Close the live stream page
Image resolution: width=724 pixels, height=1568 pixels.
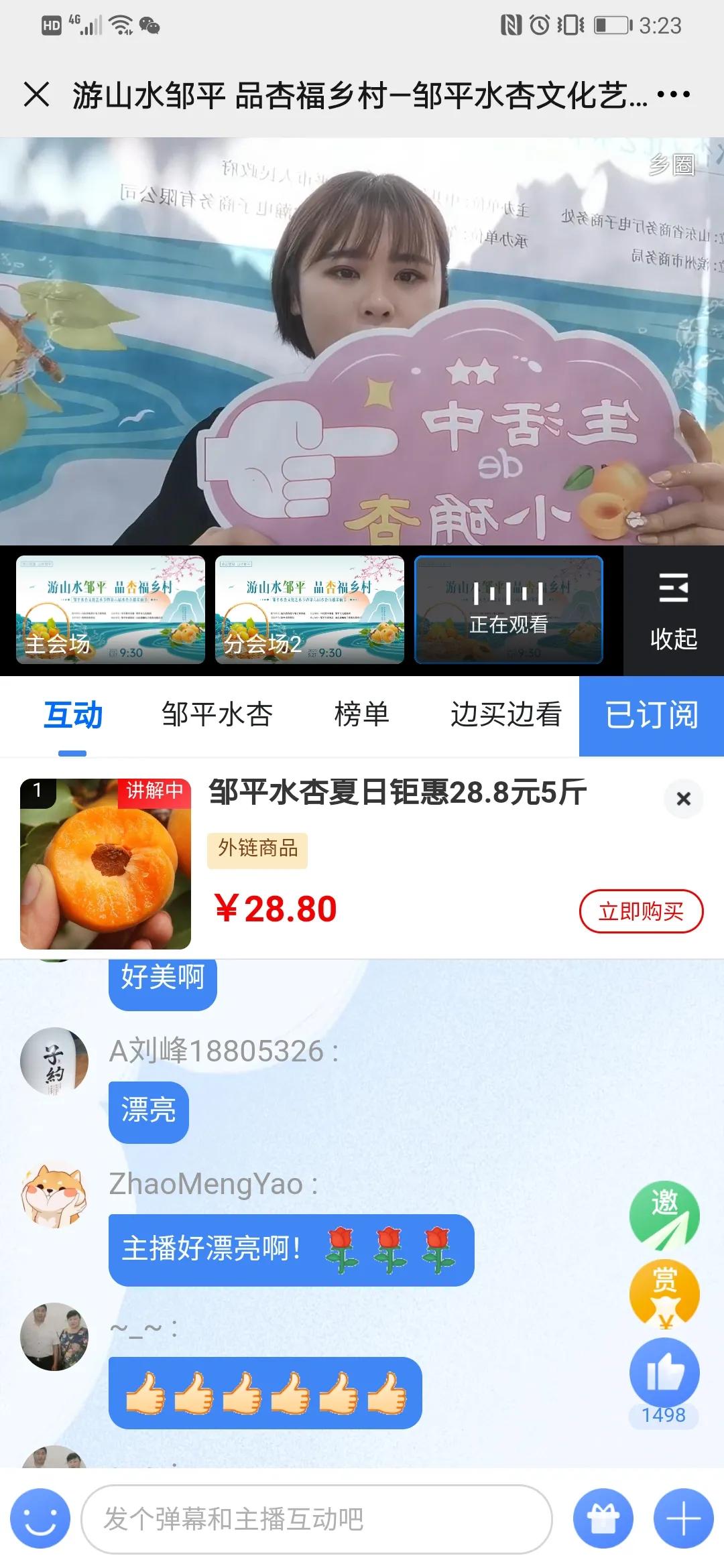(36, 94)
